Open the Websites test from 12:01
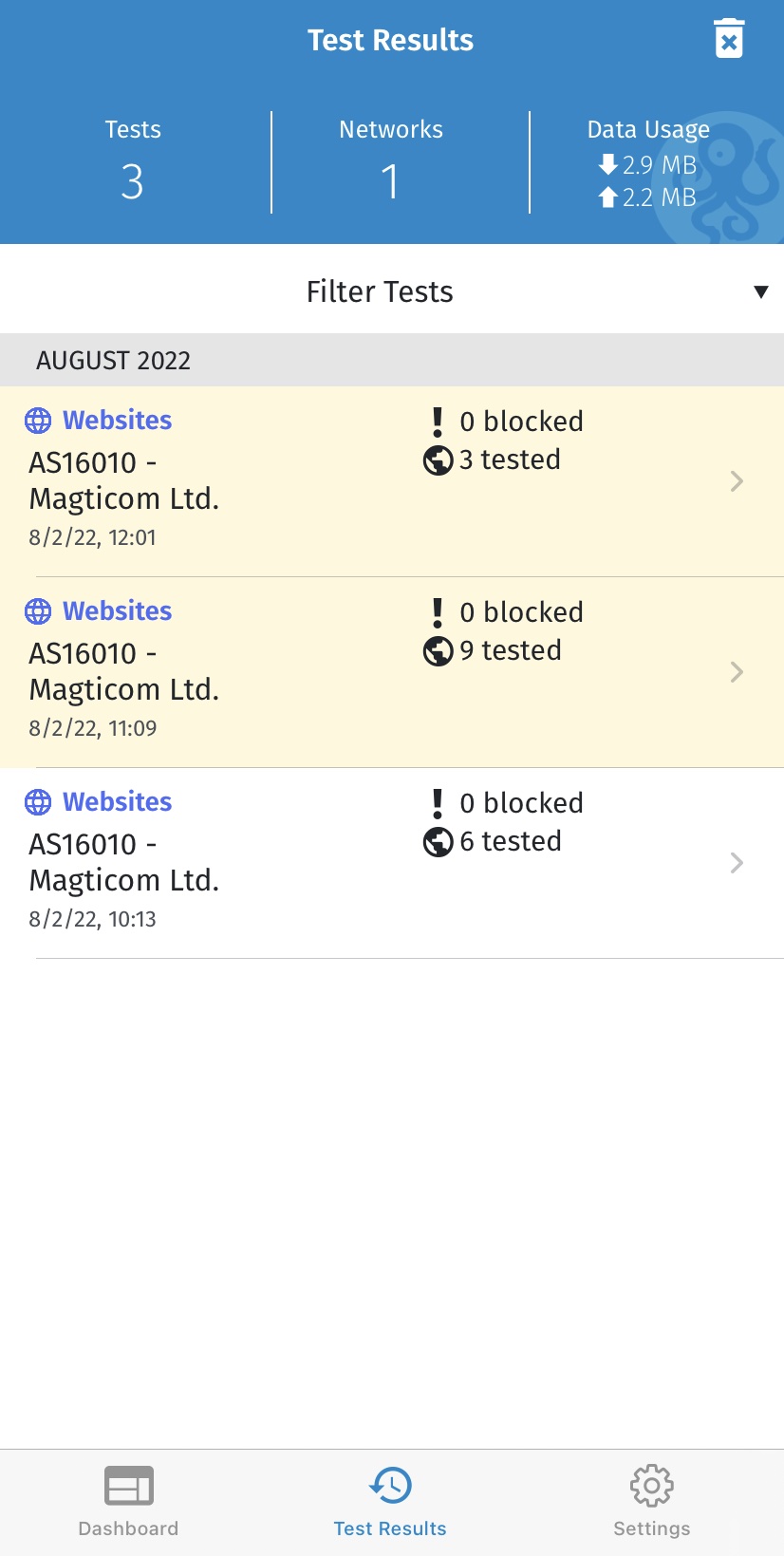The width and height of the screenshot is (784, 1556). coord(391,480)
